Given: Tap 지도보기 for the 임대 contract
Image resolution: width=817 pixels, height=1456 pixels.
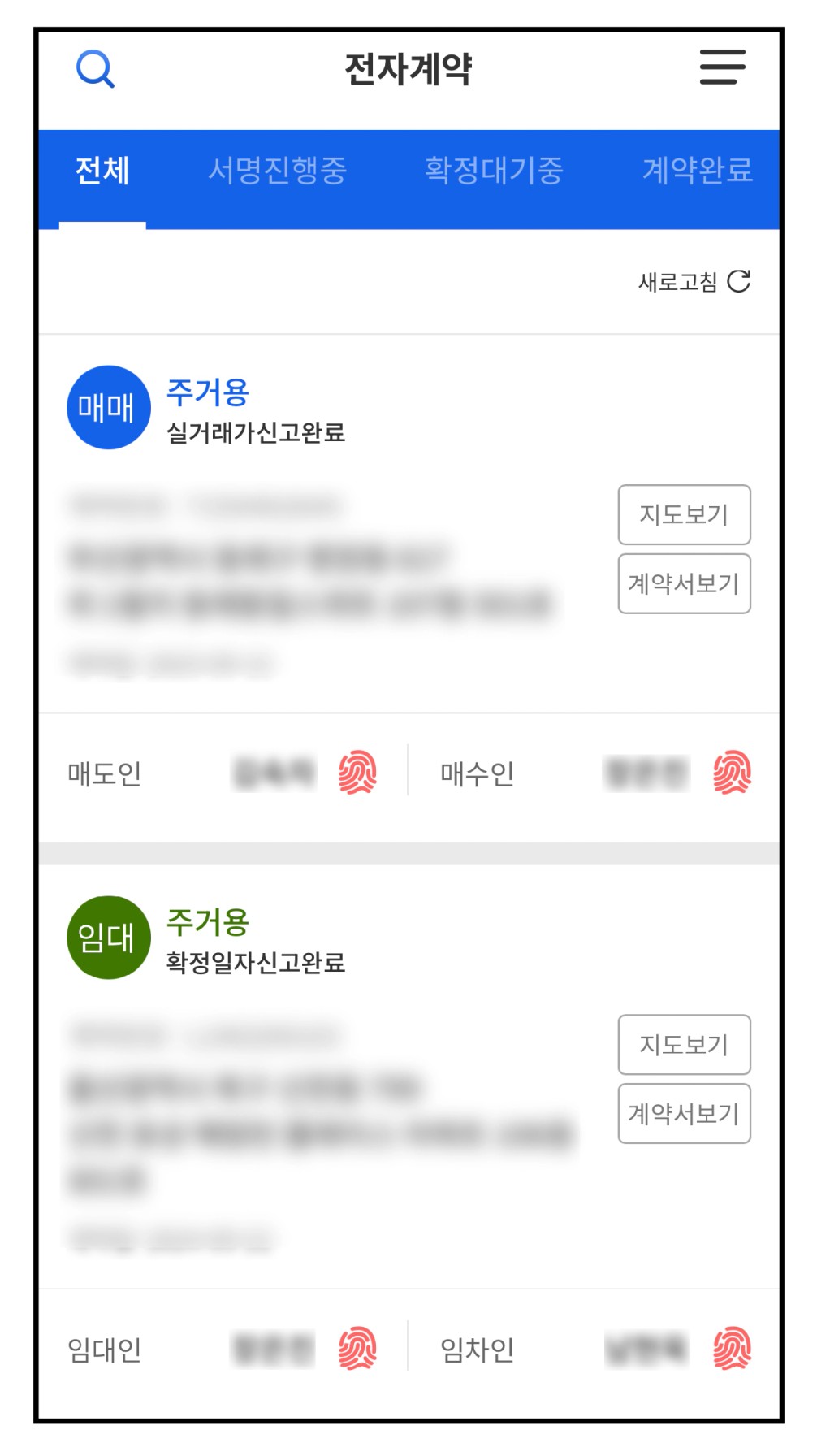Looking at the screenshot, I should [x=684, y=1045].
